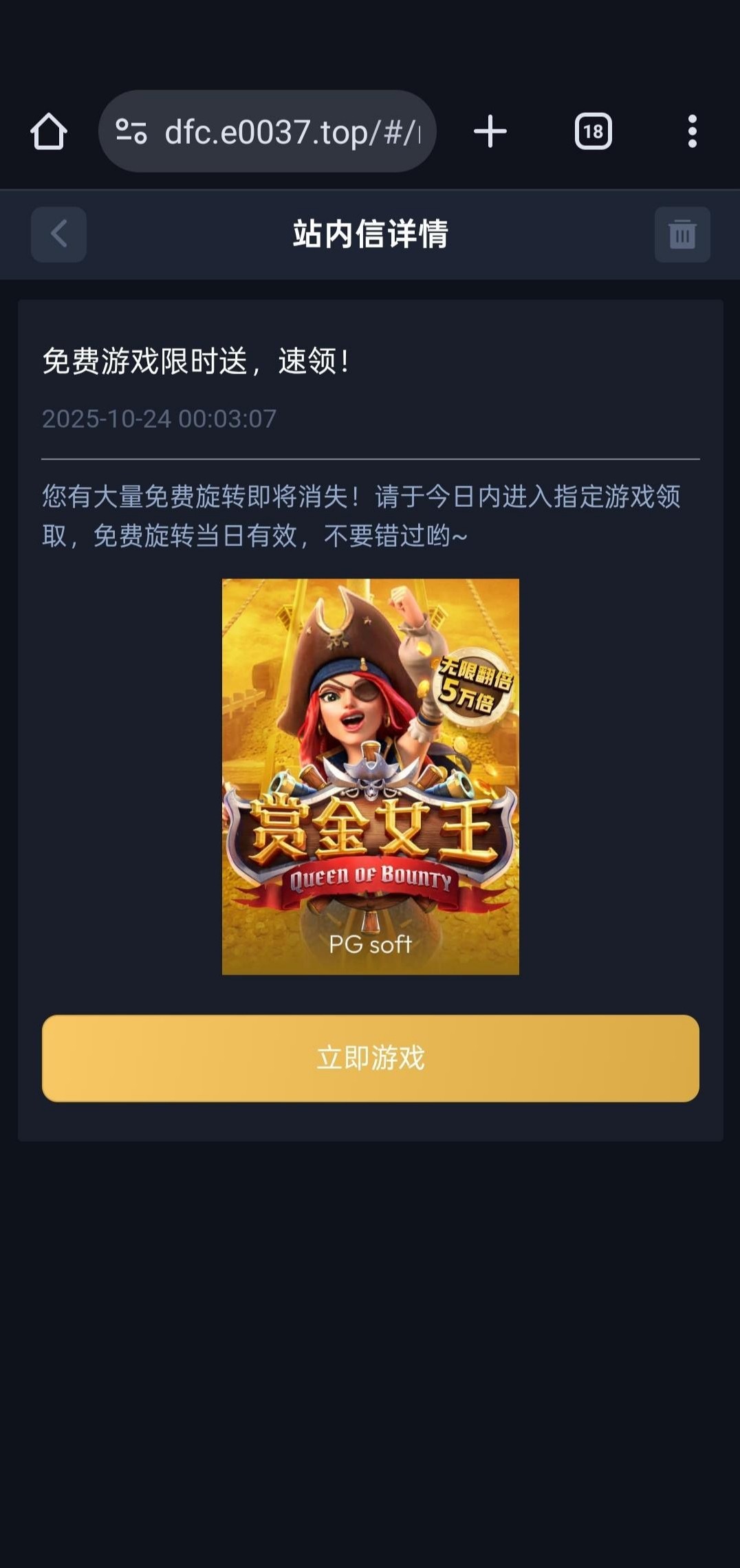Screen dimensions: 740x1568
Task: Tap the 立即游戏 button
Action: coord(370,1058)
